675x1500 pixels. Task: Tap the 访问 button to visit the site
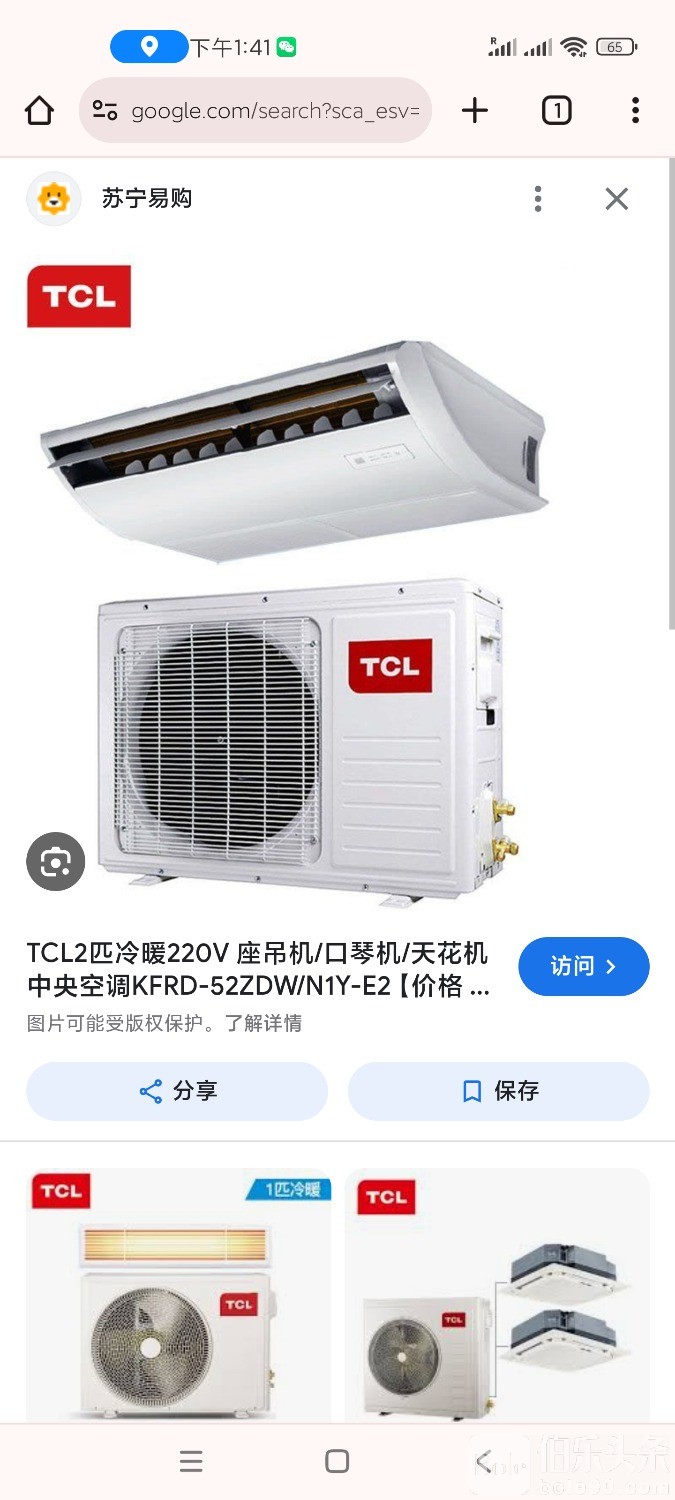click(583, 966)
